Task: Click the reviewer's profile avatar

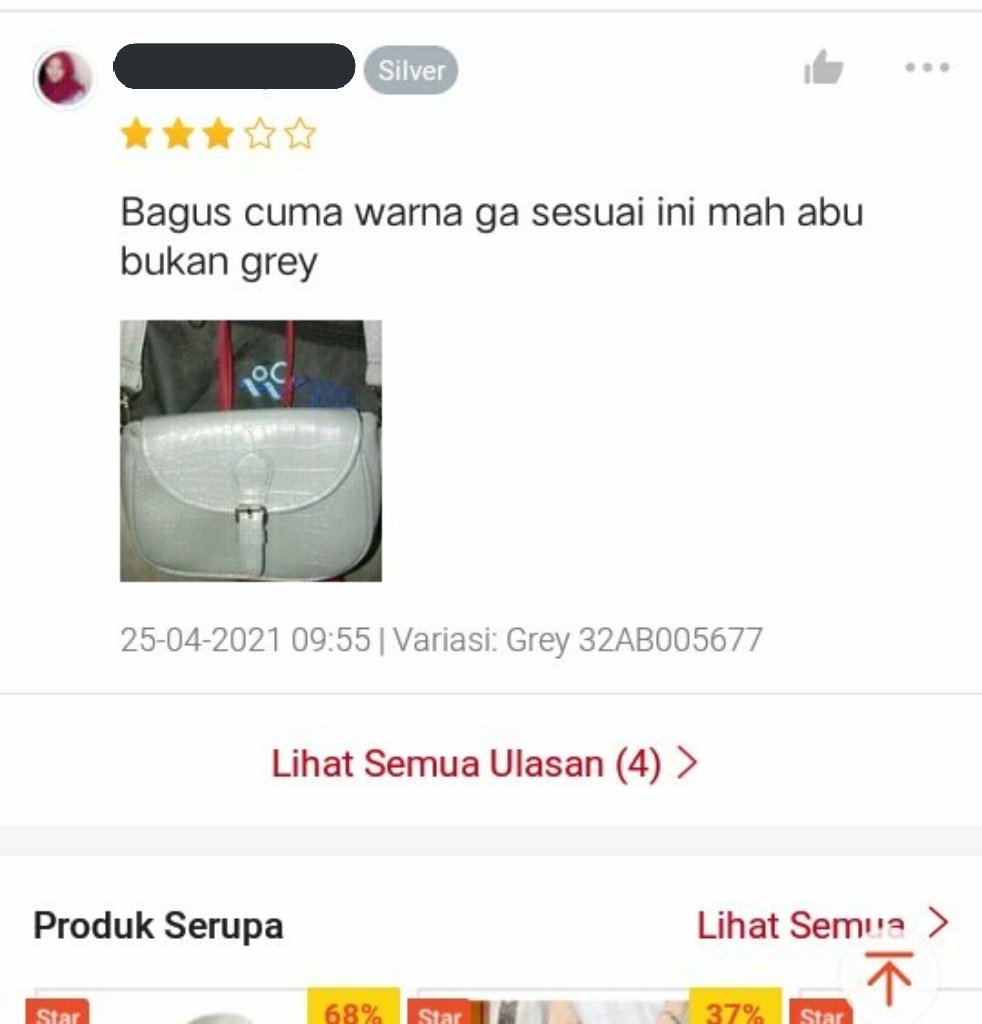Action: [x=63, y=72]
